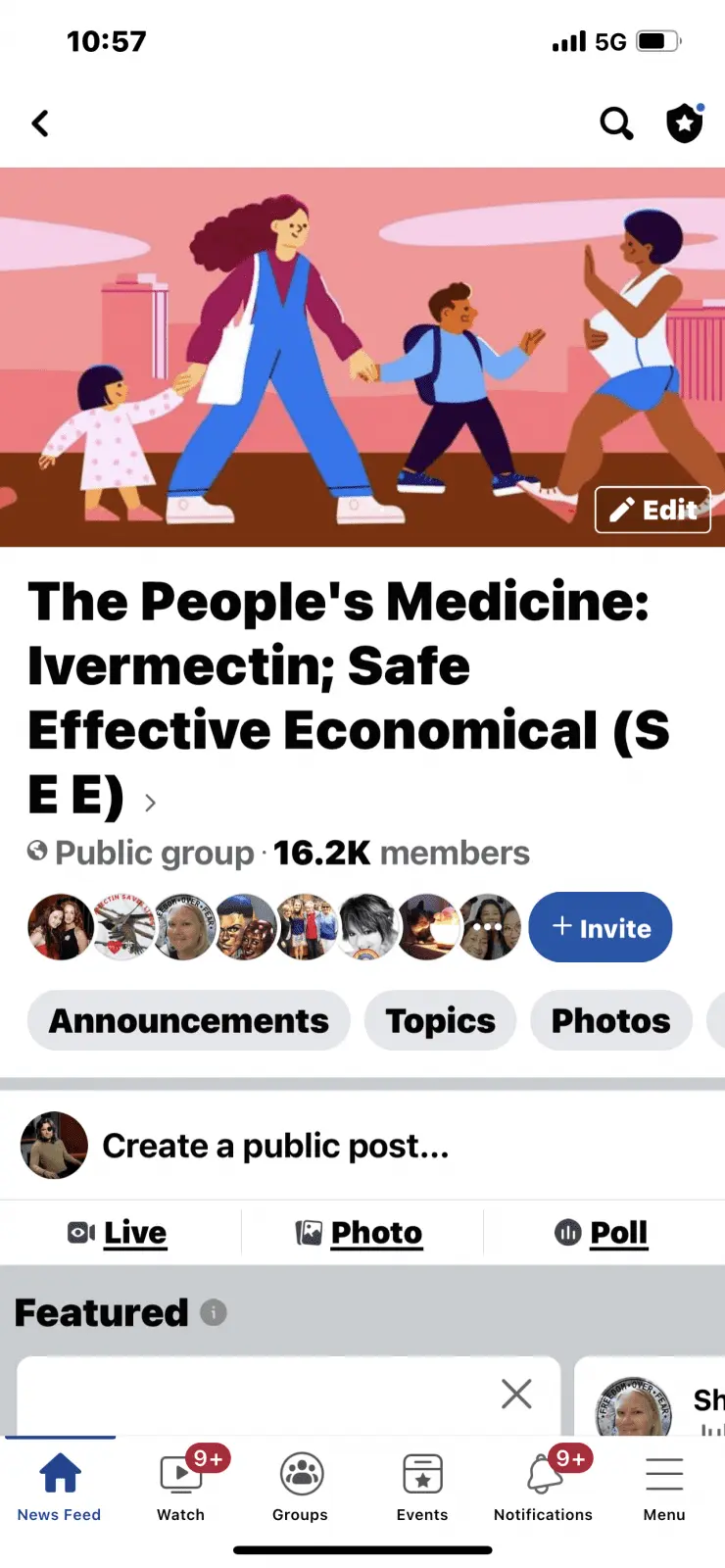Go back using the top-left arrow
The height and width of the screenshot is (1568, 725).
click(40, 123)
